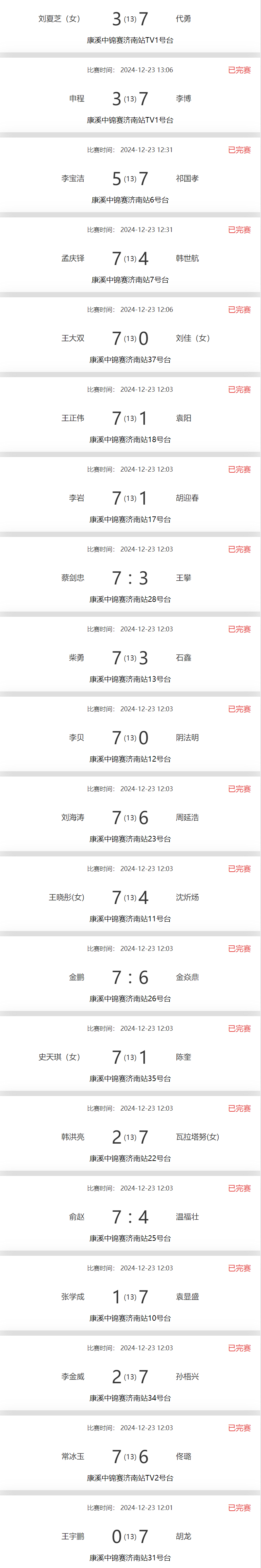Screen dimensions: 261x1568
Task: Open the match 韩洪亮 vs 瓦拉塔努
Action: 130,1137
